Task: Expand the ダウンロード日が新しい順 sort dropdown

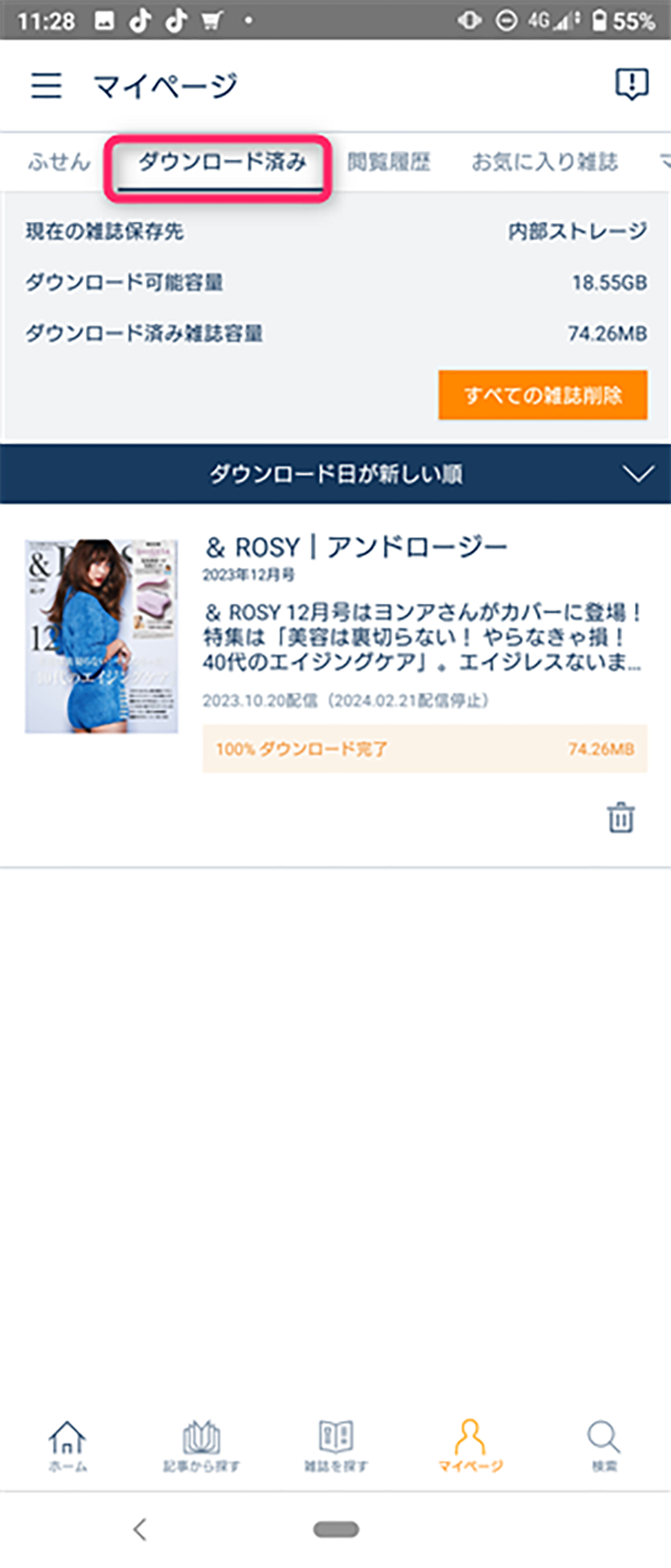Action: click(x=335, y=474)
